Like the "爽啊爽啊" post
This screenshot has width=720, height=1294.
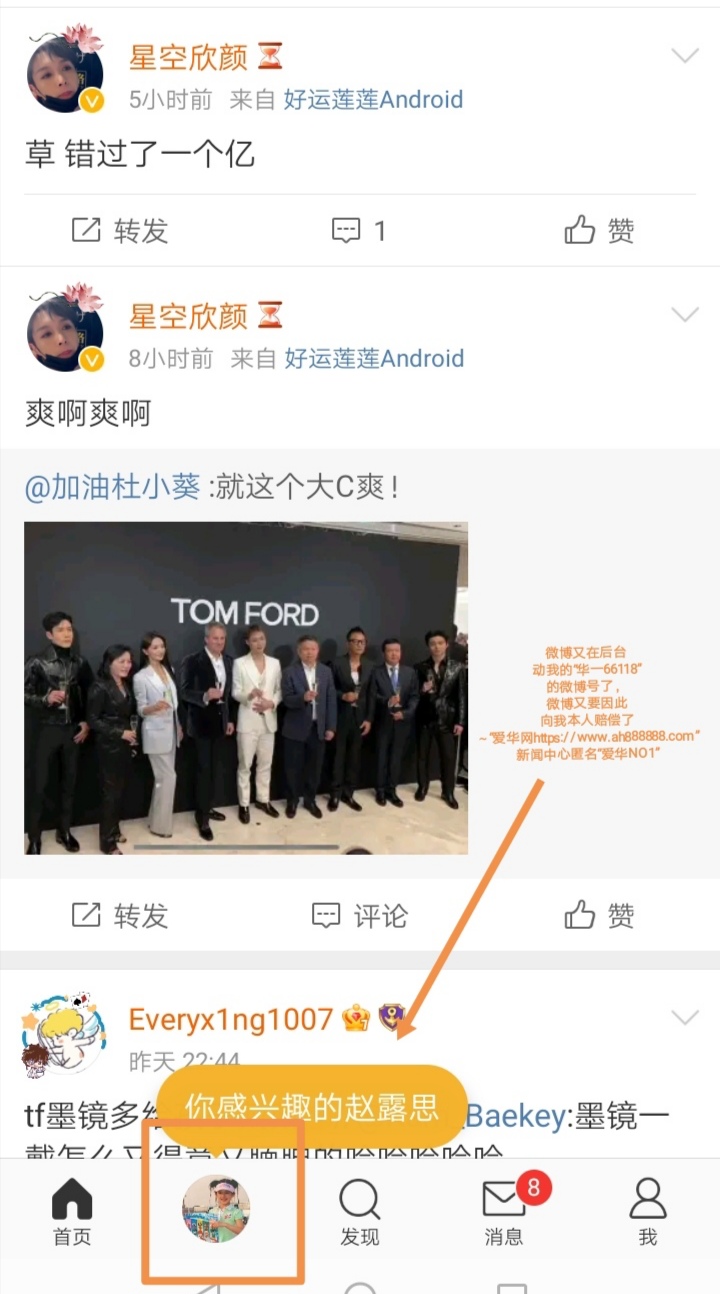(599, 915)
